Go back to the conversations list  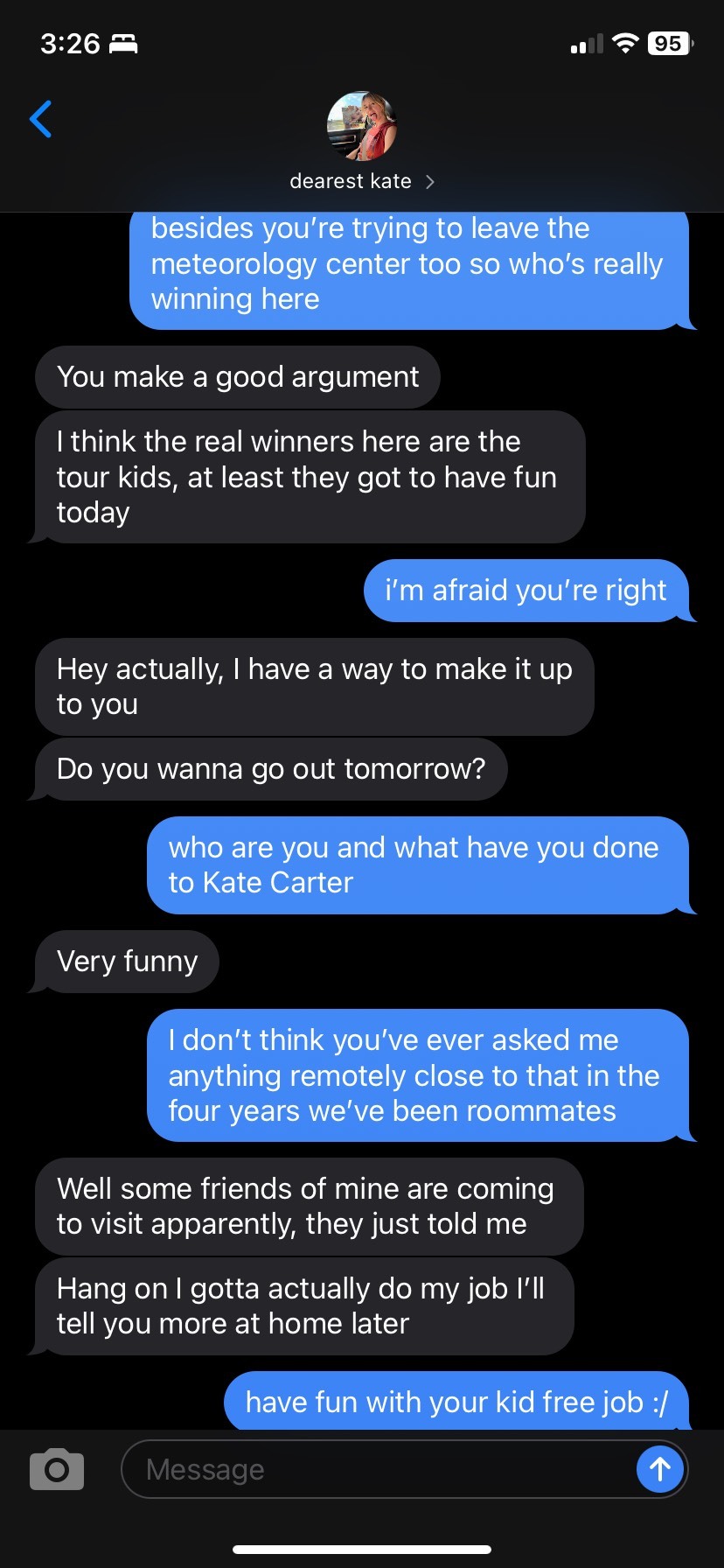click(x=41, y=120)
